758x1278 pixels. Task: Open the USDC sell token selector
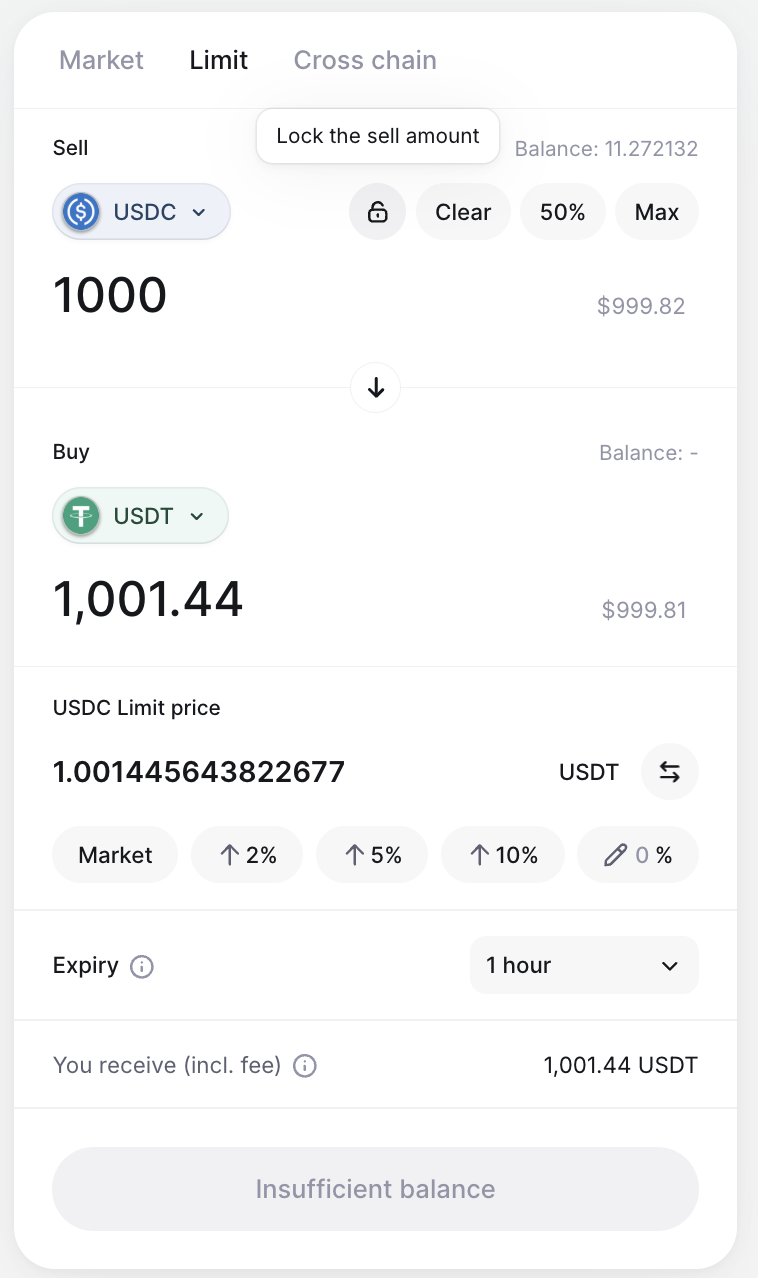tap(142, 212)
